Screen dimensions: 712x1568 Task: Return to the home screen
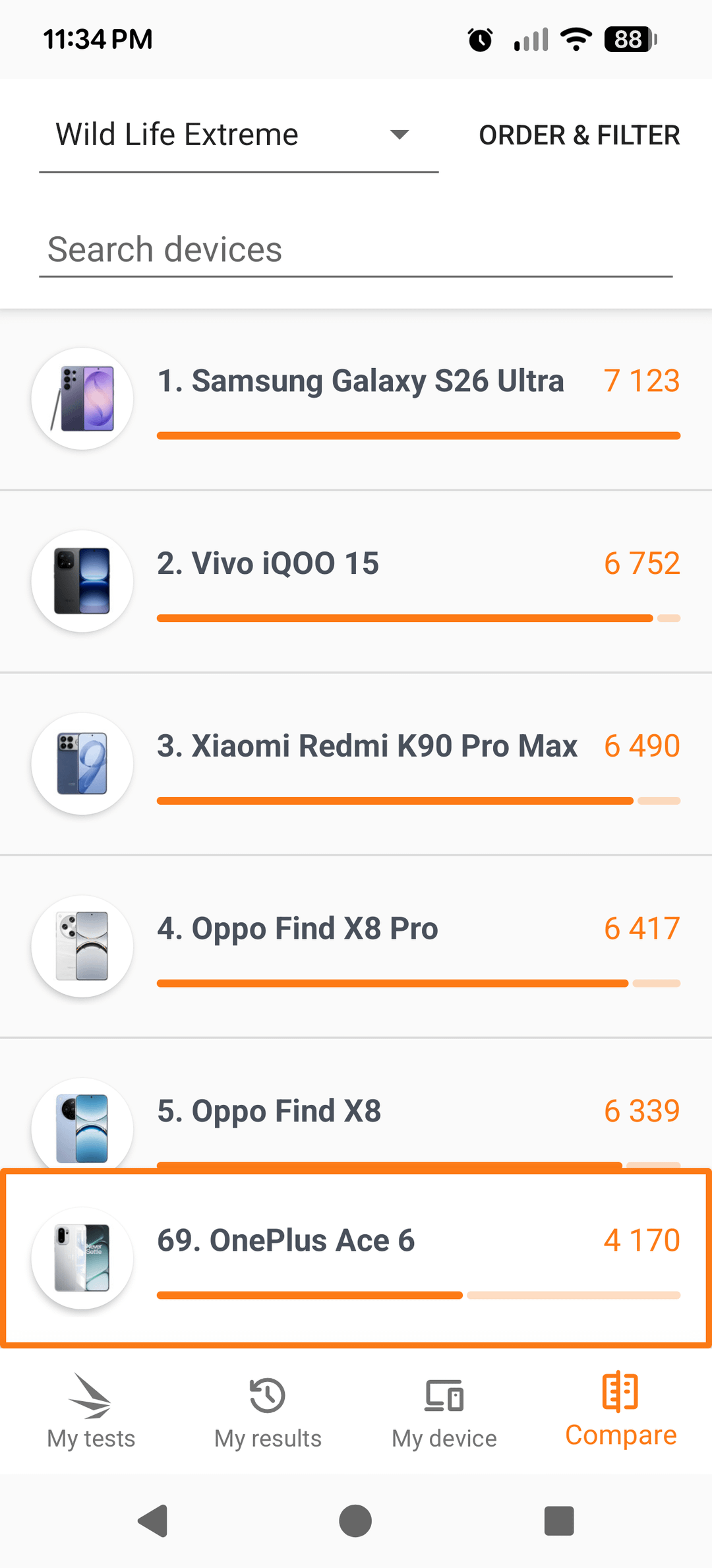coord(355,1521)
